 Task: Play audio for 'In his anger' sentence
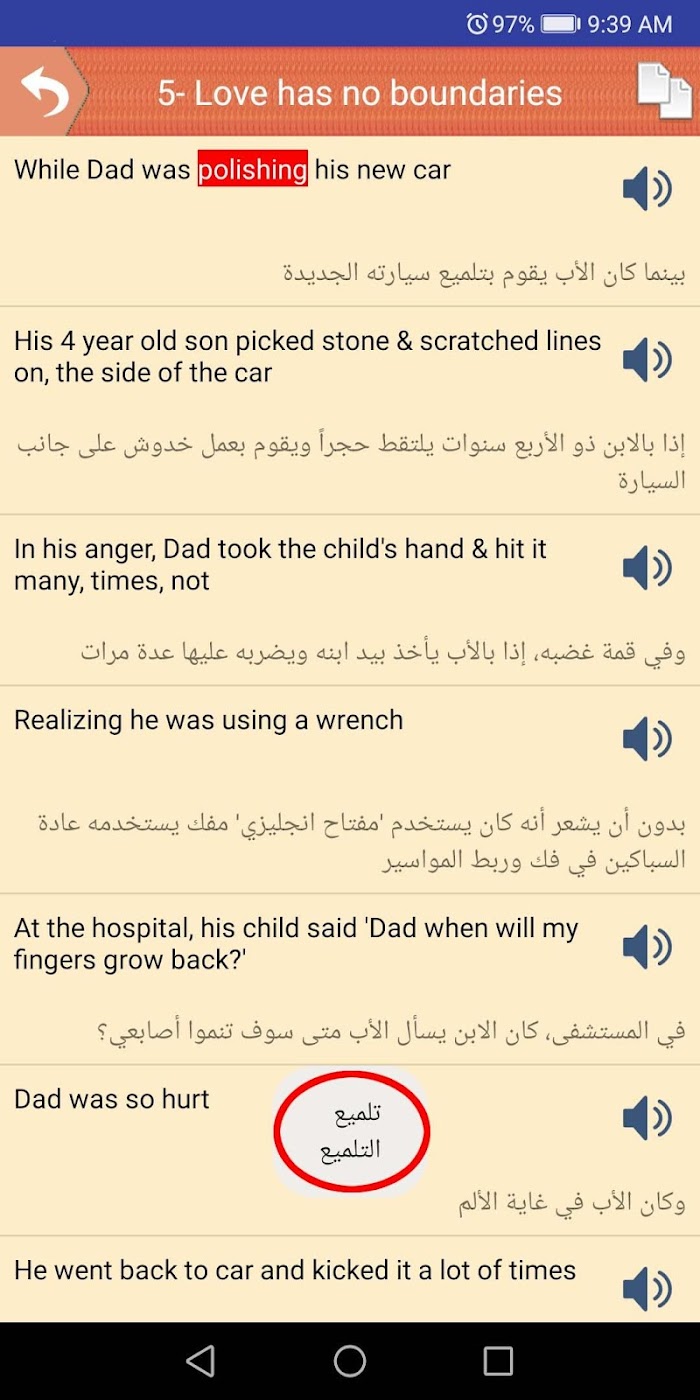pos(646,568)
